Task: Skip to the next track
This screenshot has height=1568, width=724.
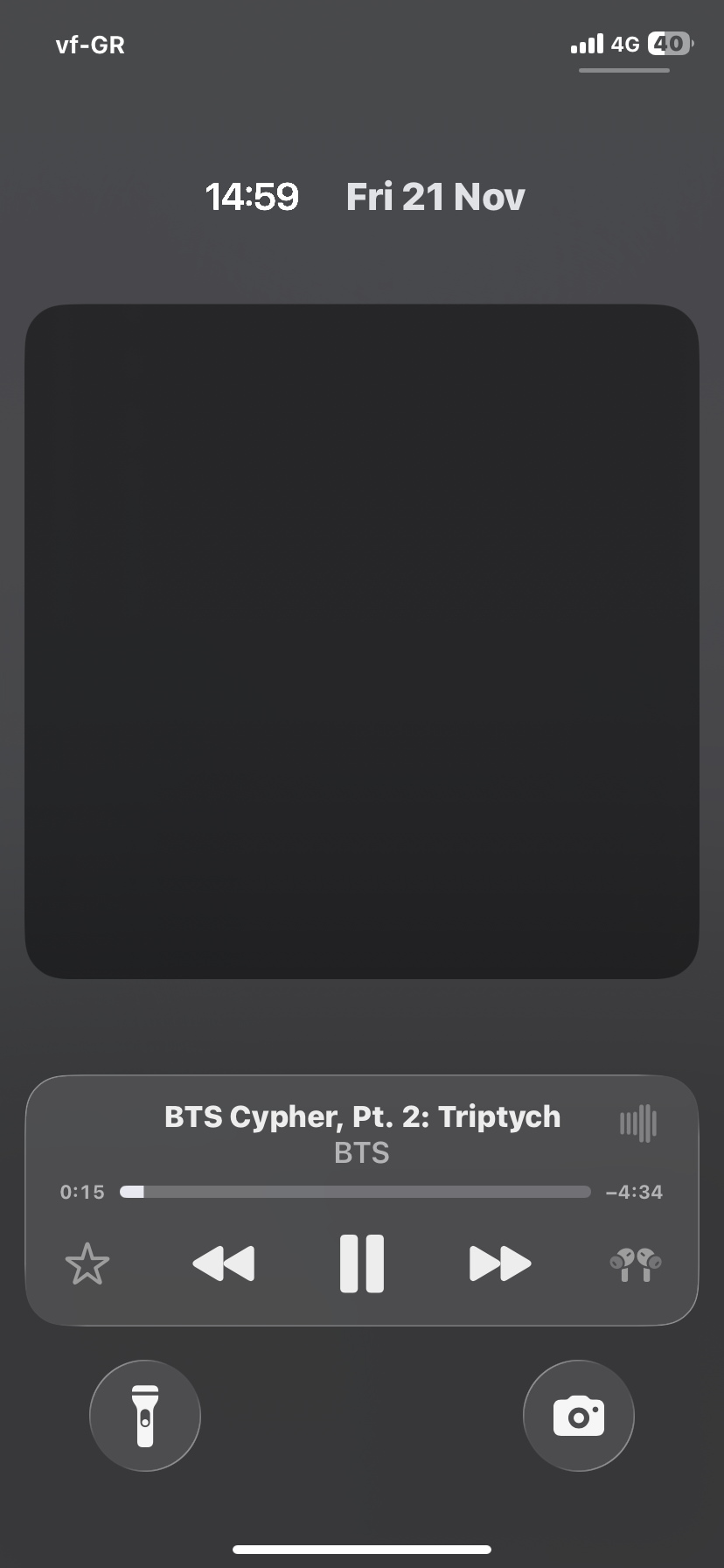Action: [500, 1263]
